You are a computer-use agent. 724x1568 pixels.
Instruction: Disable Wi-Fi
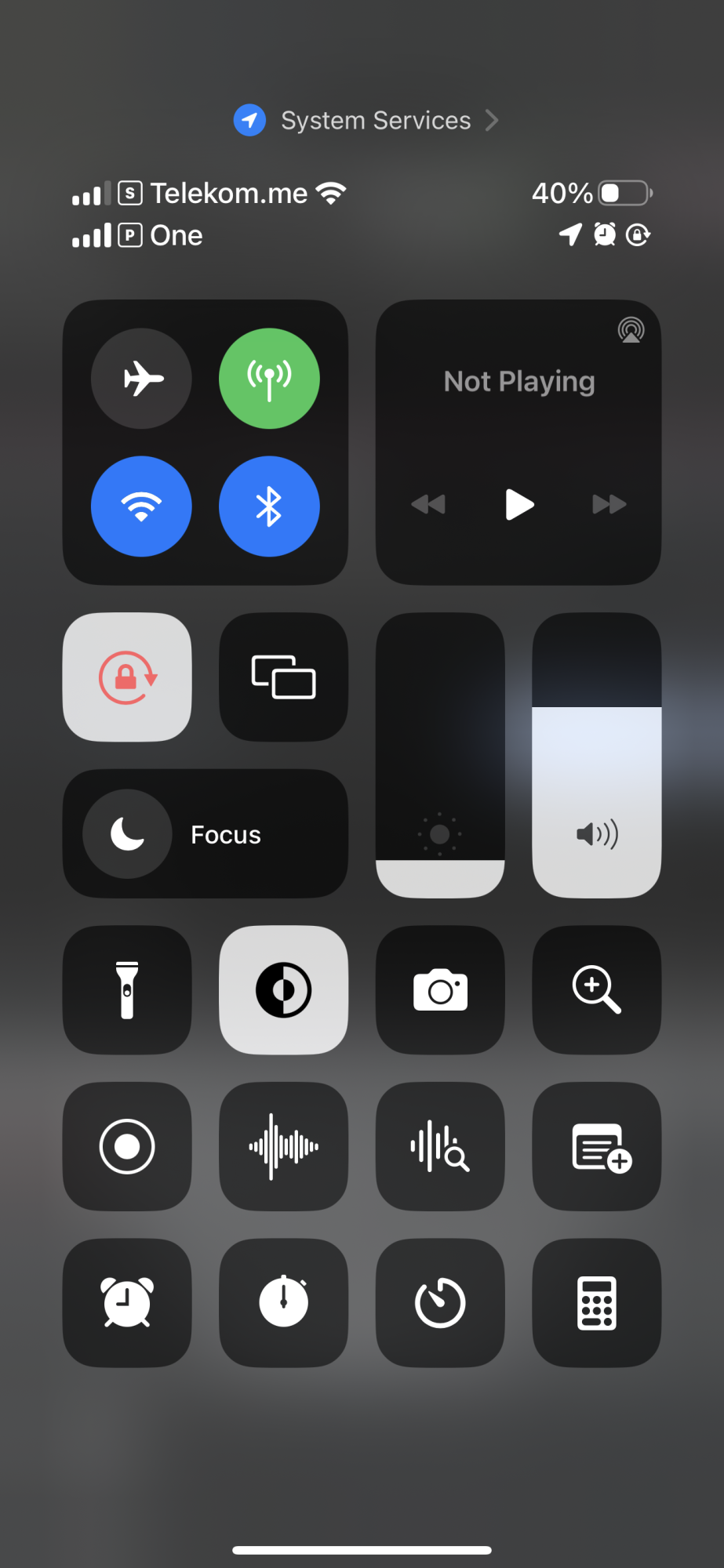(x=141, y=506)
